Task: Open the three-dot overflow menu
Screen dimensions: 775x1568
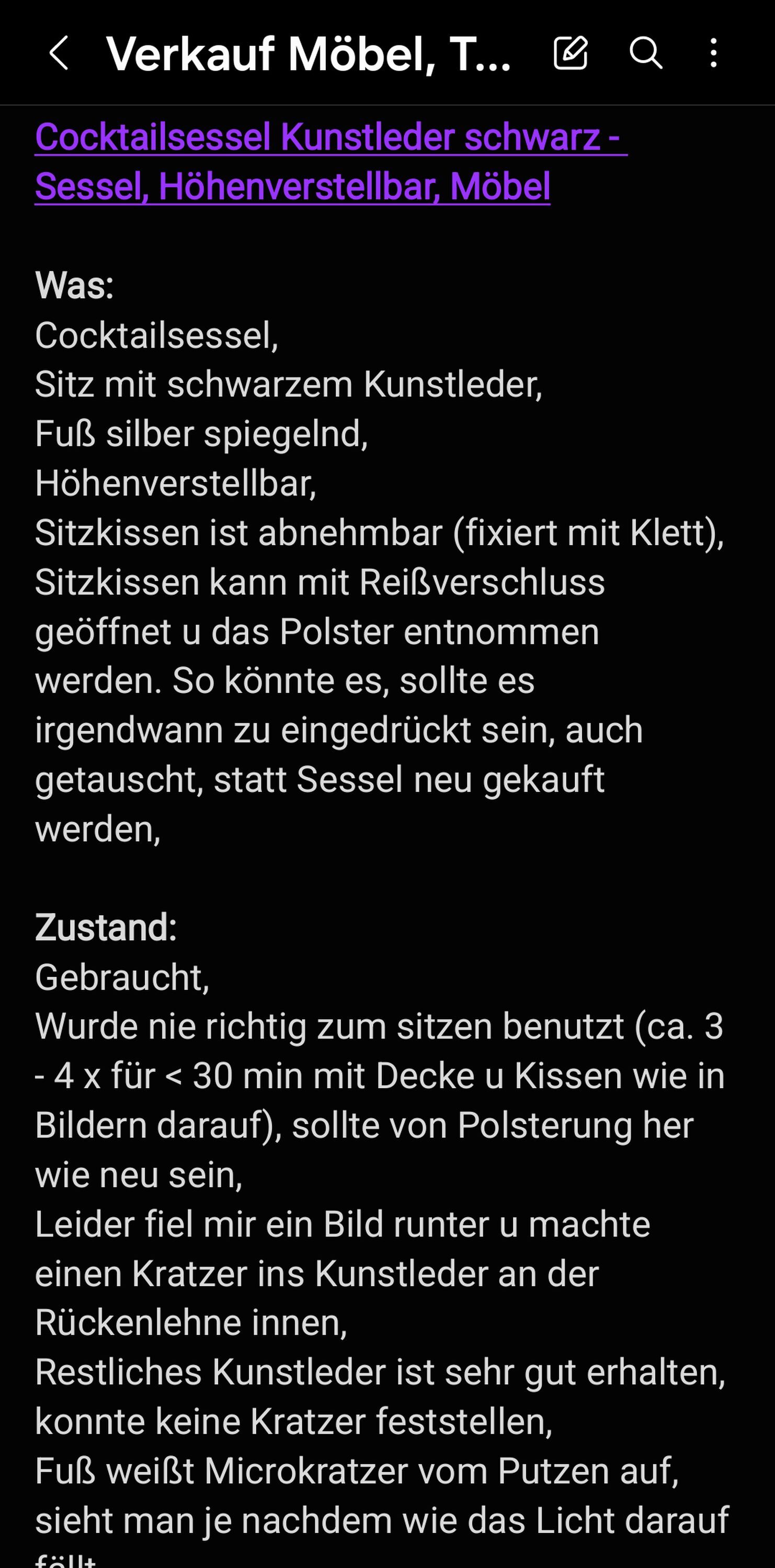Action: click(713, 53)
